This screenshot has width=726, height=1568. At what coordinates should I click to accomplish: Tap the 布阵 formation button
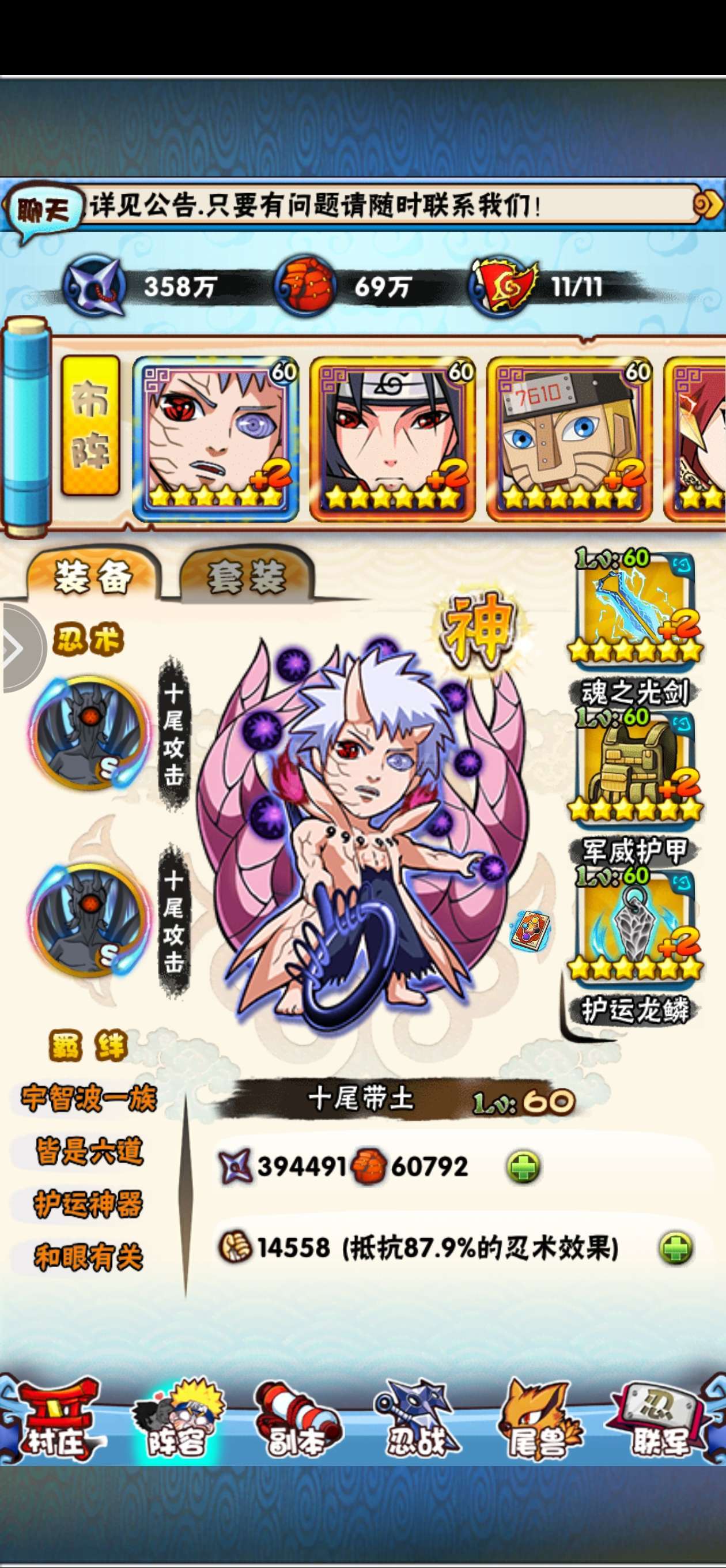[90, 426]
